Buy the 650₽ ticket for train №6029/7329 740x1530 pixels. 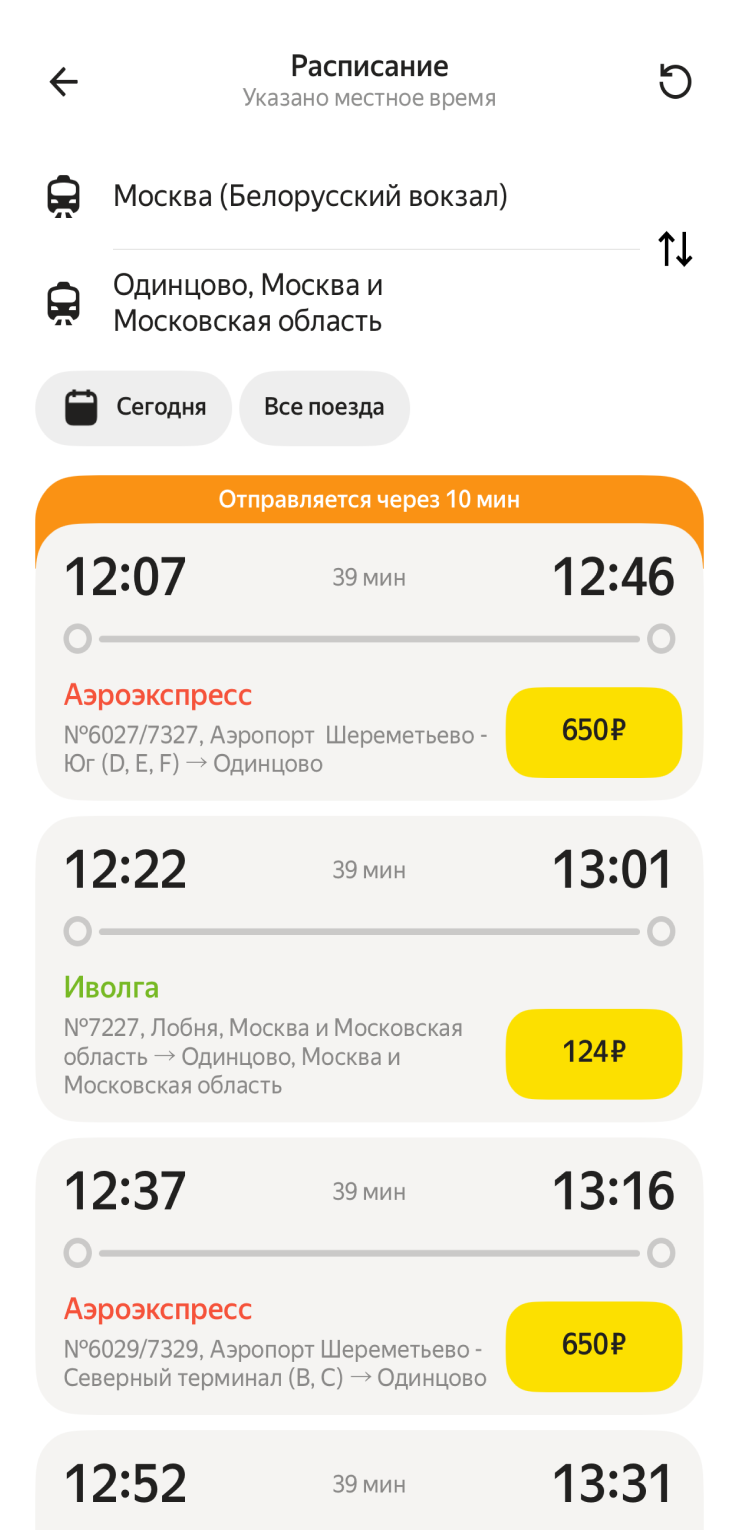click(593, 1345)
